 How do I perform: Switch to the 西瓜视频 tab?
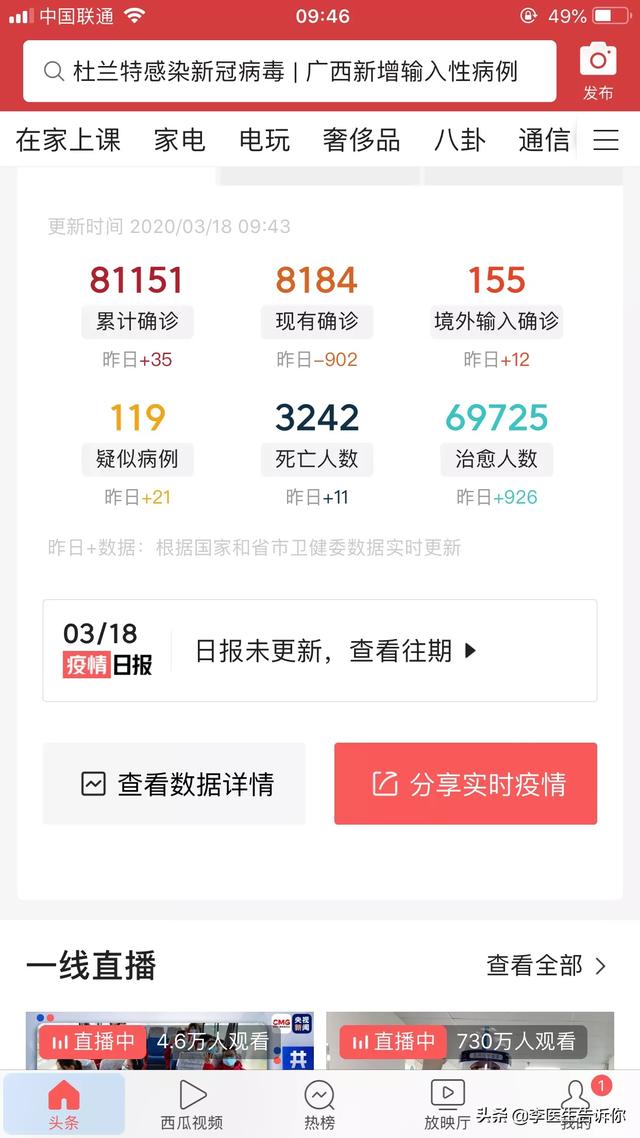(x=192, y=1104)
